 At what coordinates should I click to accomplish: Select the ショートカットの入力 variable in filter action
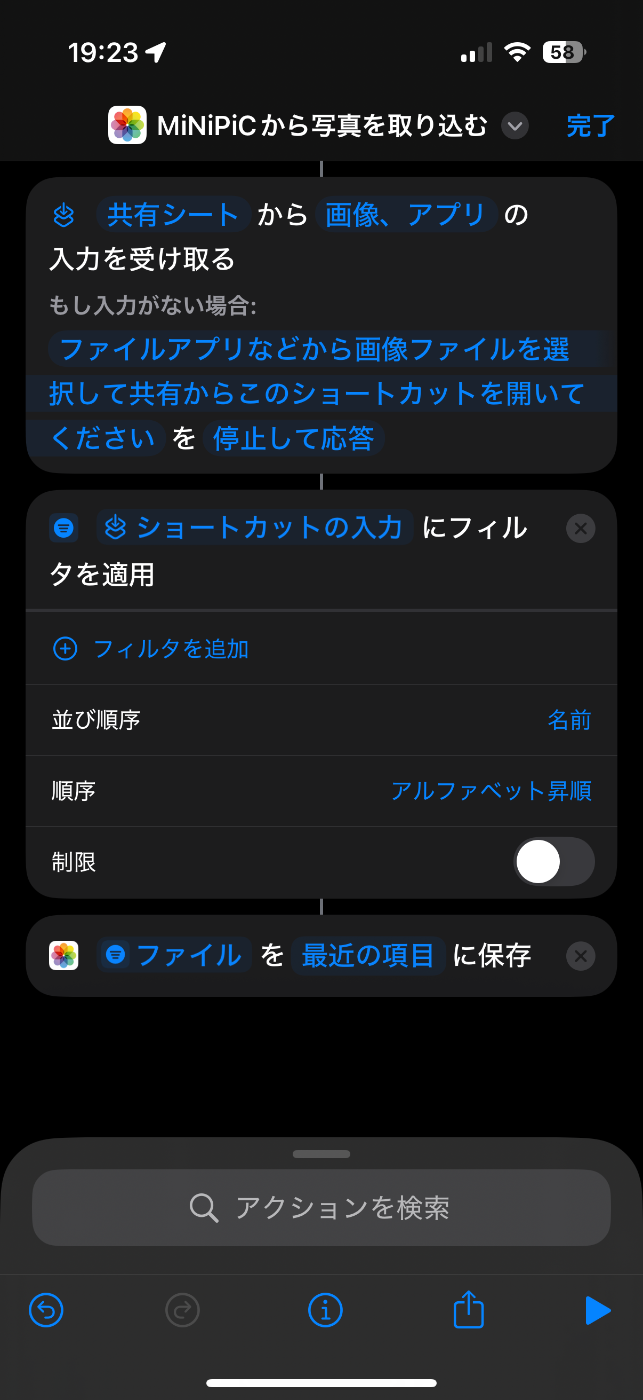tap(255, 527)
